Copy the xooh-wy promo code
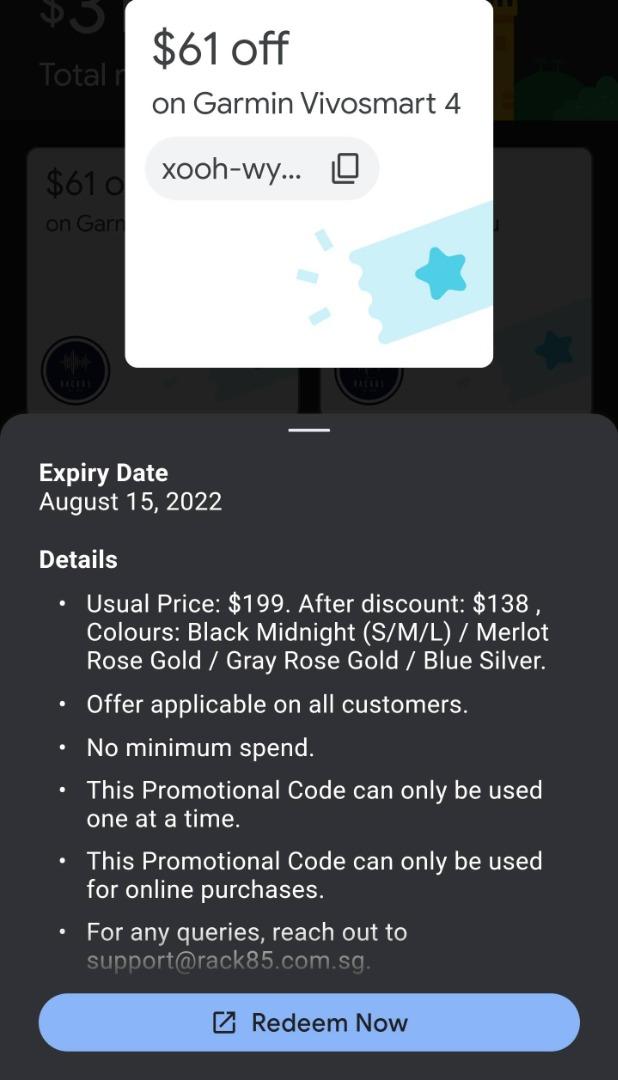The width and height of the screenshot is (618, 1080). click(344, 168)
